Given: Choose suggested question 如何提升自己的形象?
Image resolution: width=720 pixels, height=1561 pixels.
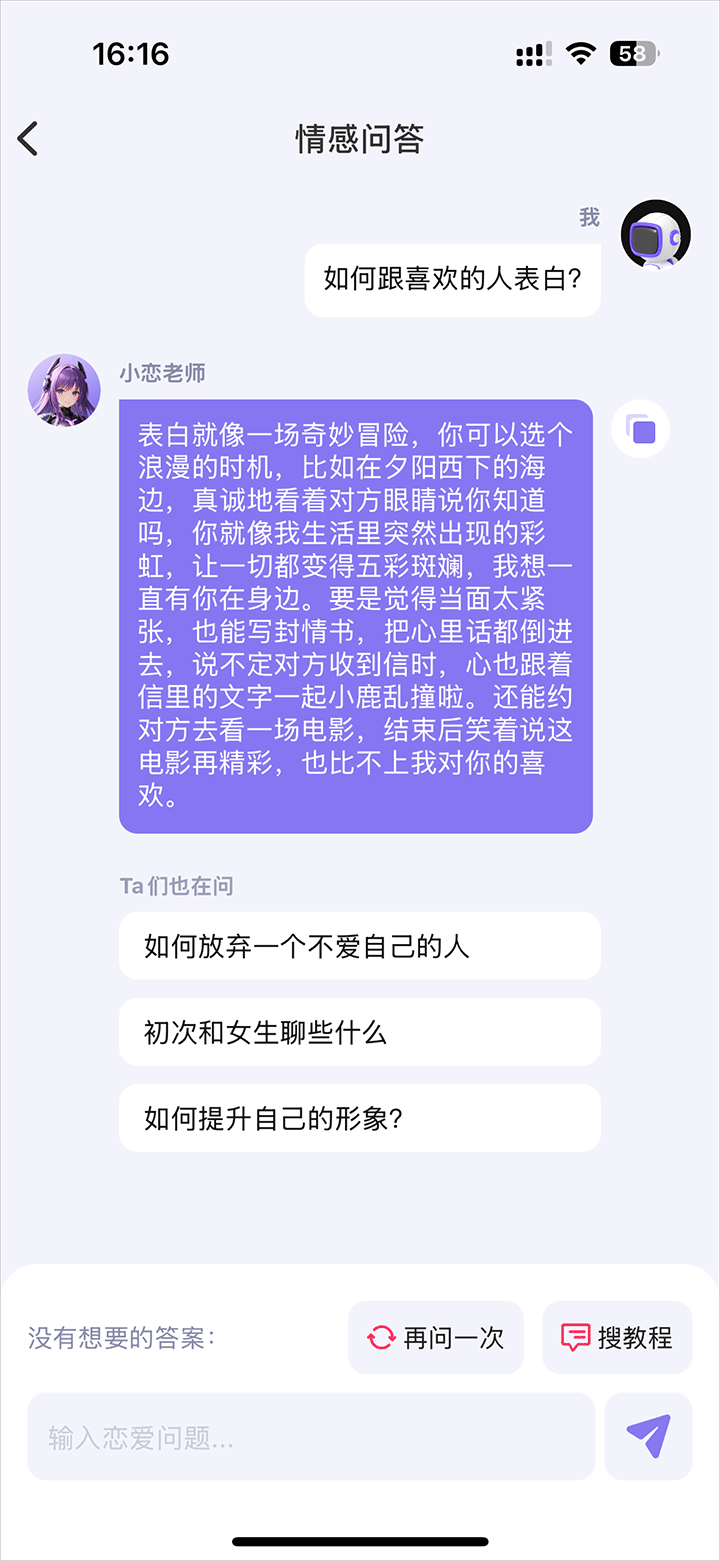Looking at the screenshot, I should 359,1118.
